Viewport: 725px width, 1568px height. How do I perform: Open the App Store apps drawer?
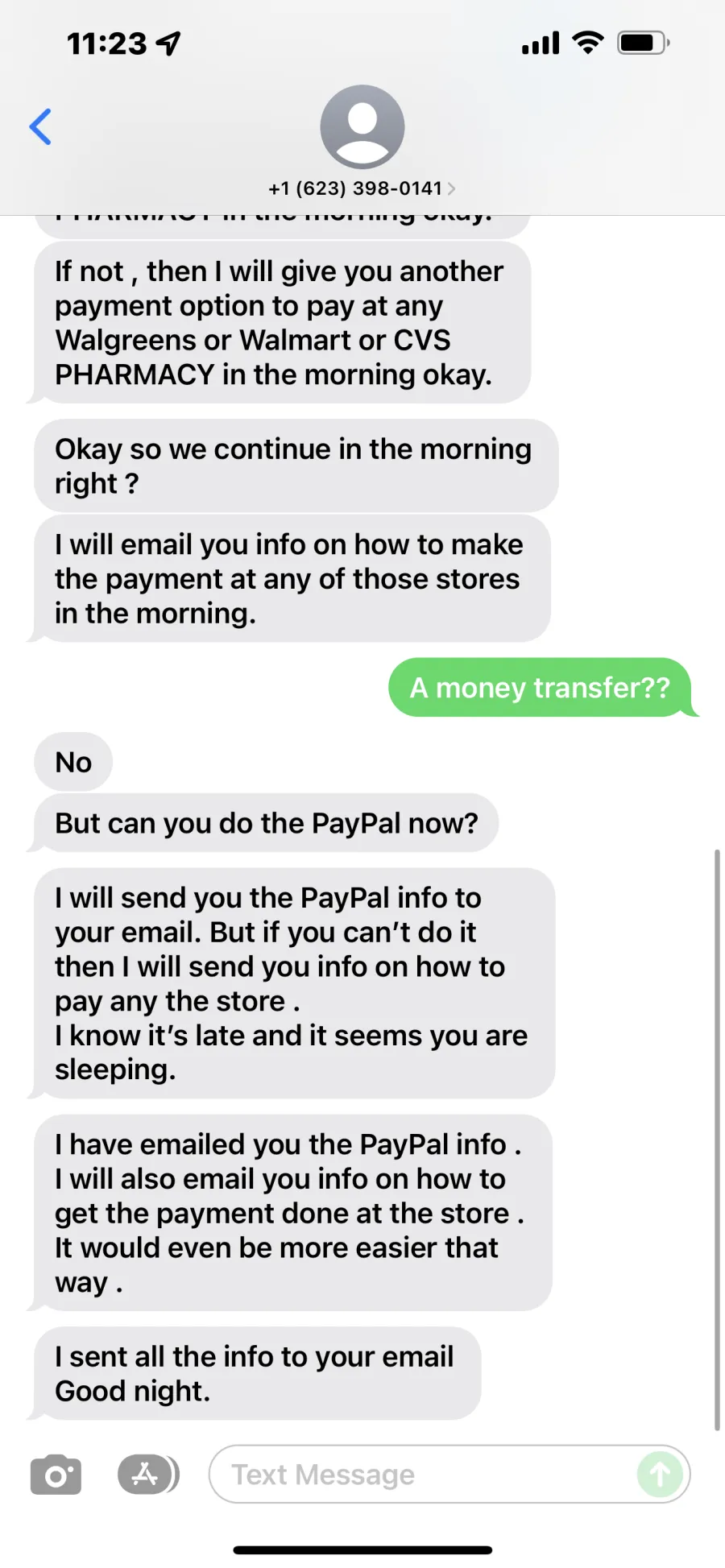click(148, 1475)
